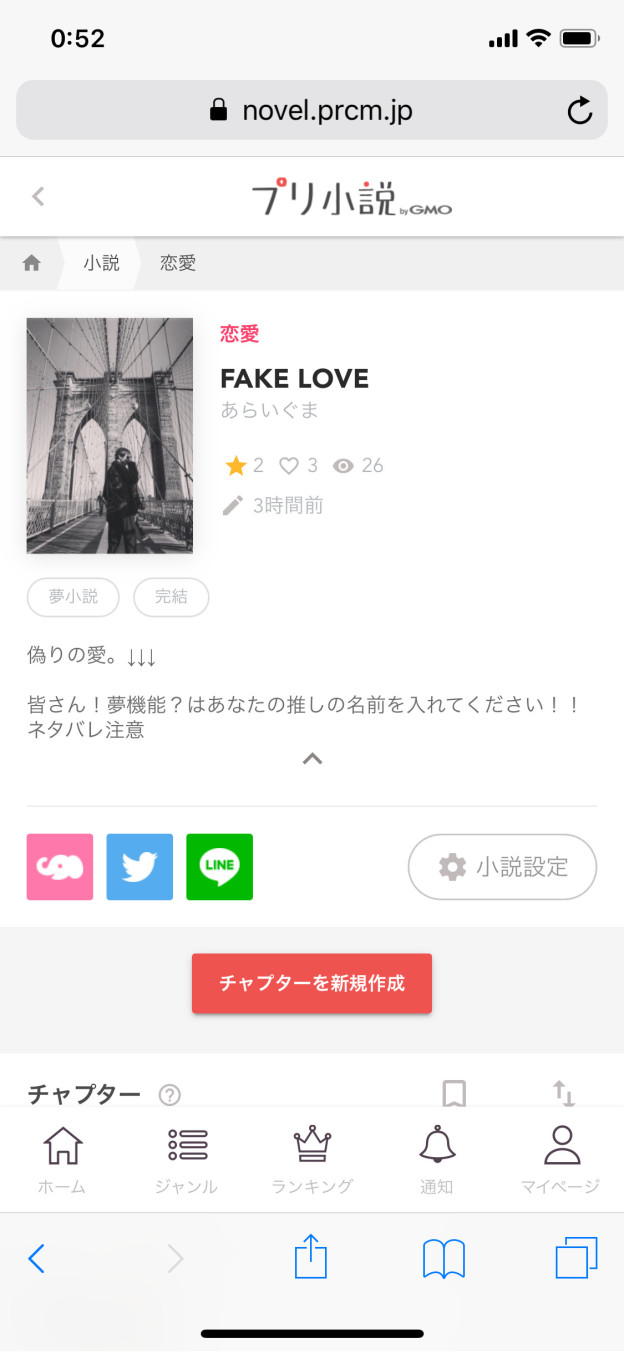Open the FAKE LOVE cover image
This screenshot has width=624, height=1354.
110,435
